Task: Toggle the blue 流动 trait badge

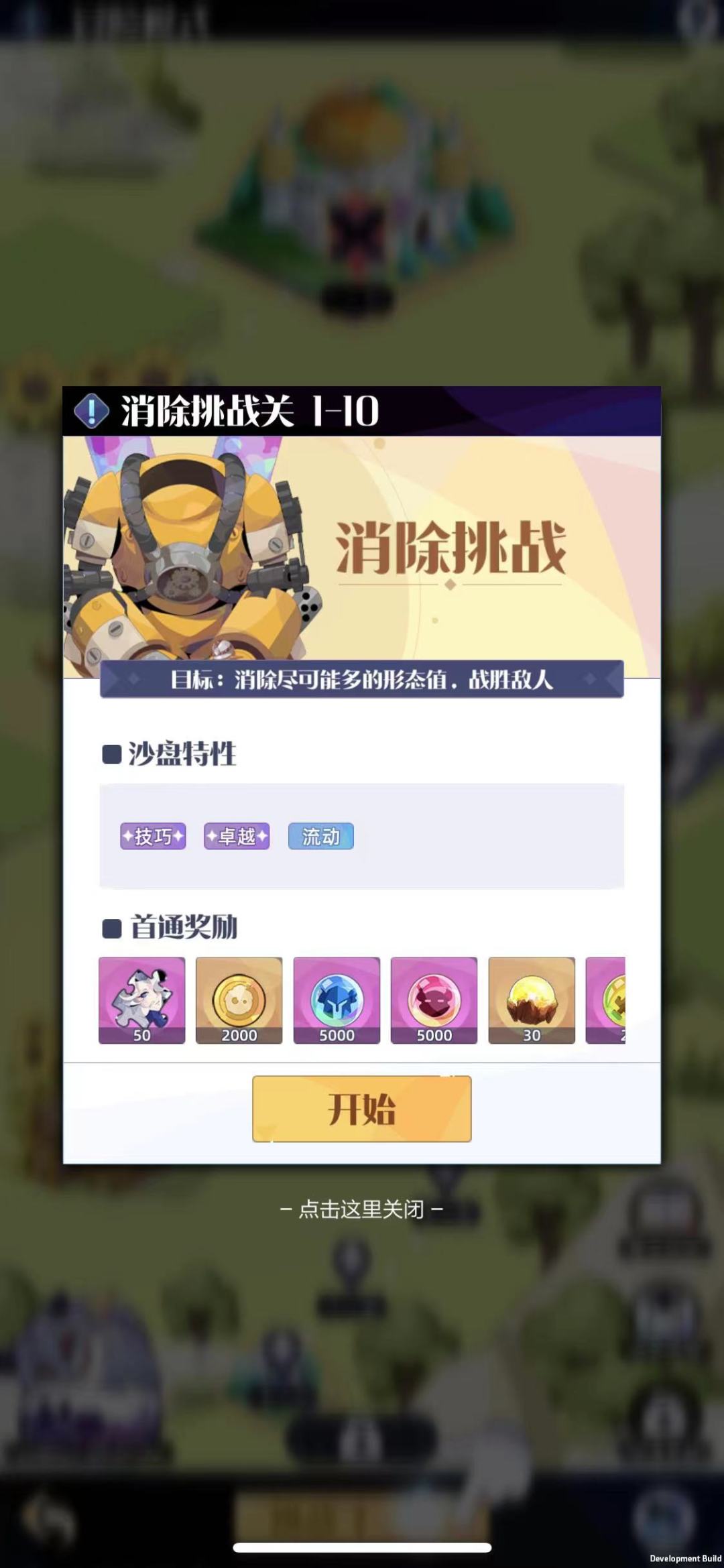Action: click(x=320, y=836)
